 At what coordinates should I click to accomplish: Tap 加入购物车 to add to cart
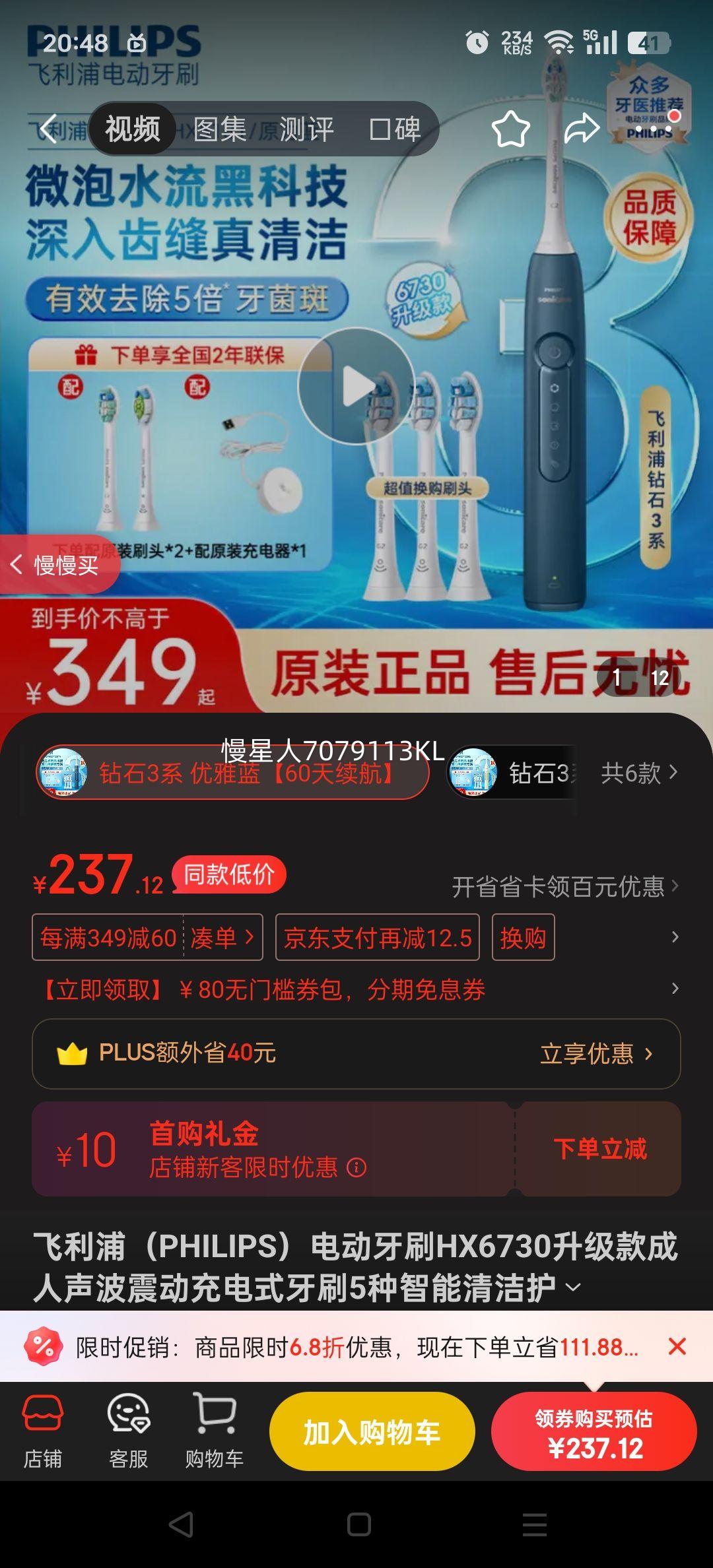[372, 1432]
